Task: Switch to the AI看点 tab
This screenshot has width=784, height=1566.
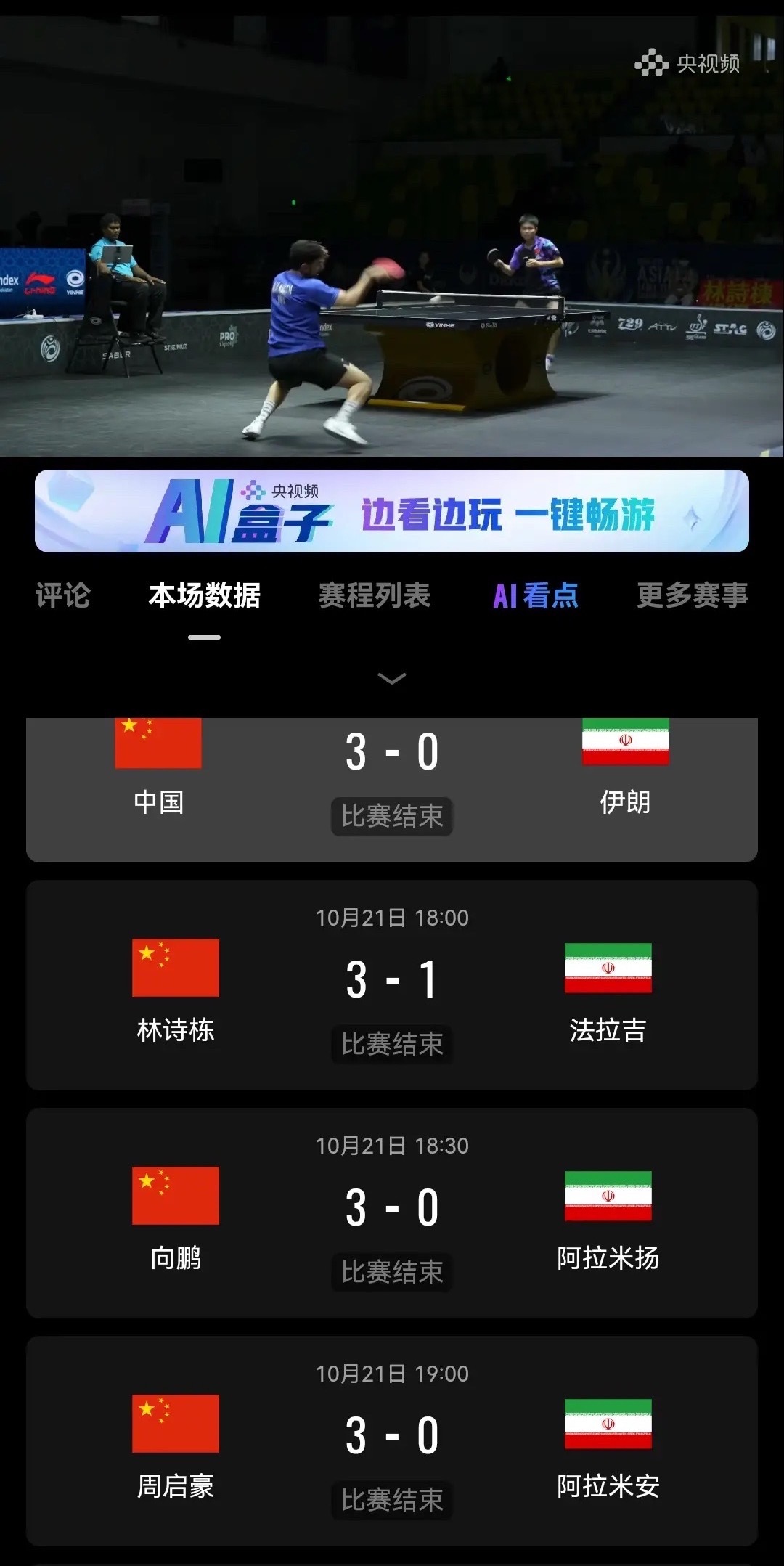Action: [x=536, y=595]
